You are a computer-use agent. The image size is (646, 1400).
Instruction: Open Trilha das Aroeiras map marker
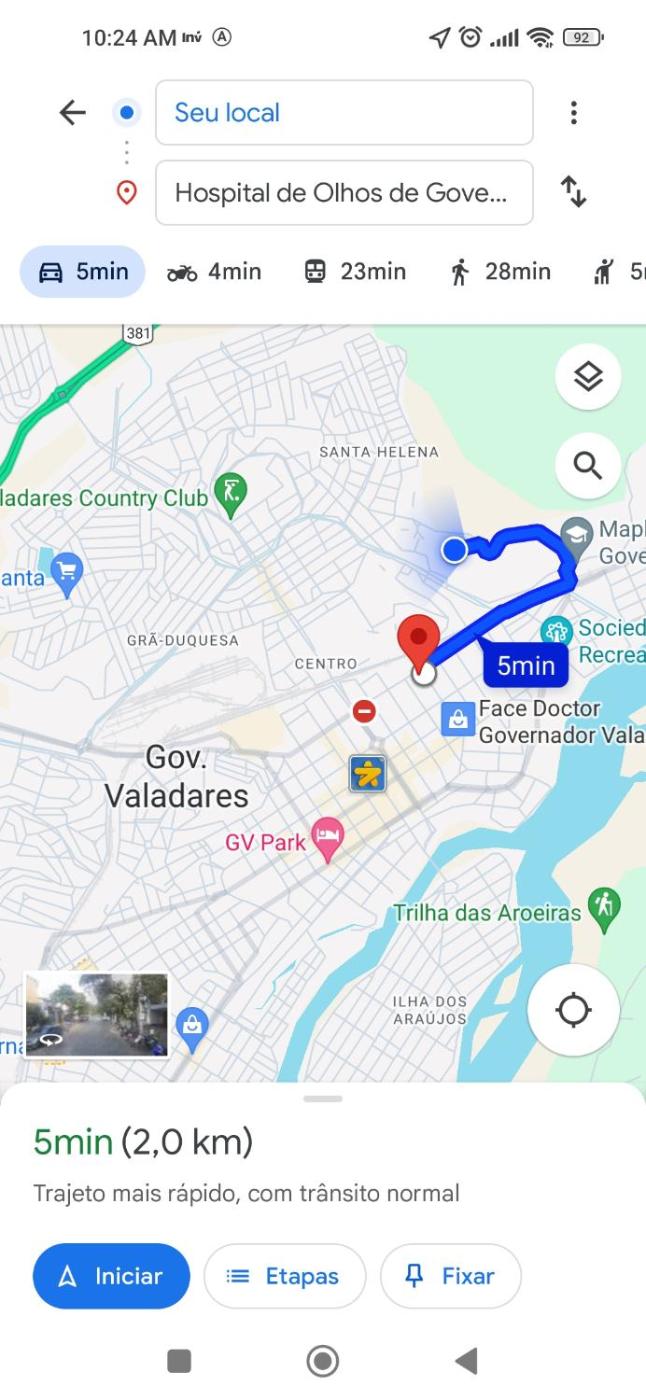tap(603, 908)
